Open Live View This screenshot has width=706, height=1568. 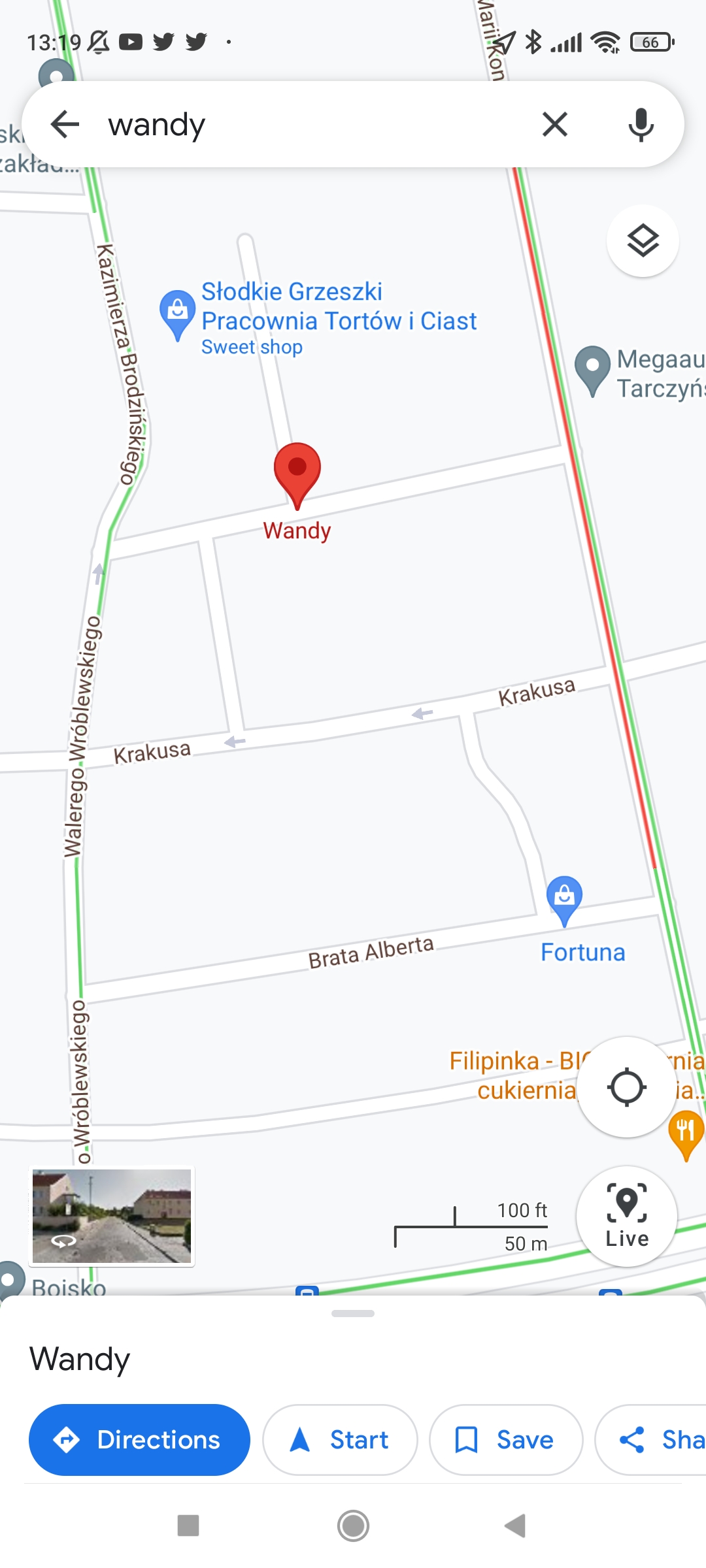coord(627,1217)
